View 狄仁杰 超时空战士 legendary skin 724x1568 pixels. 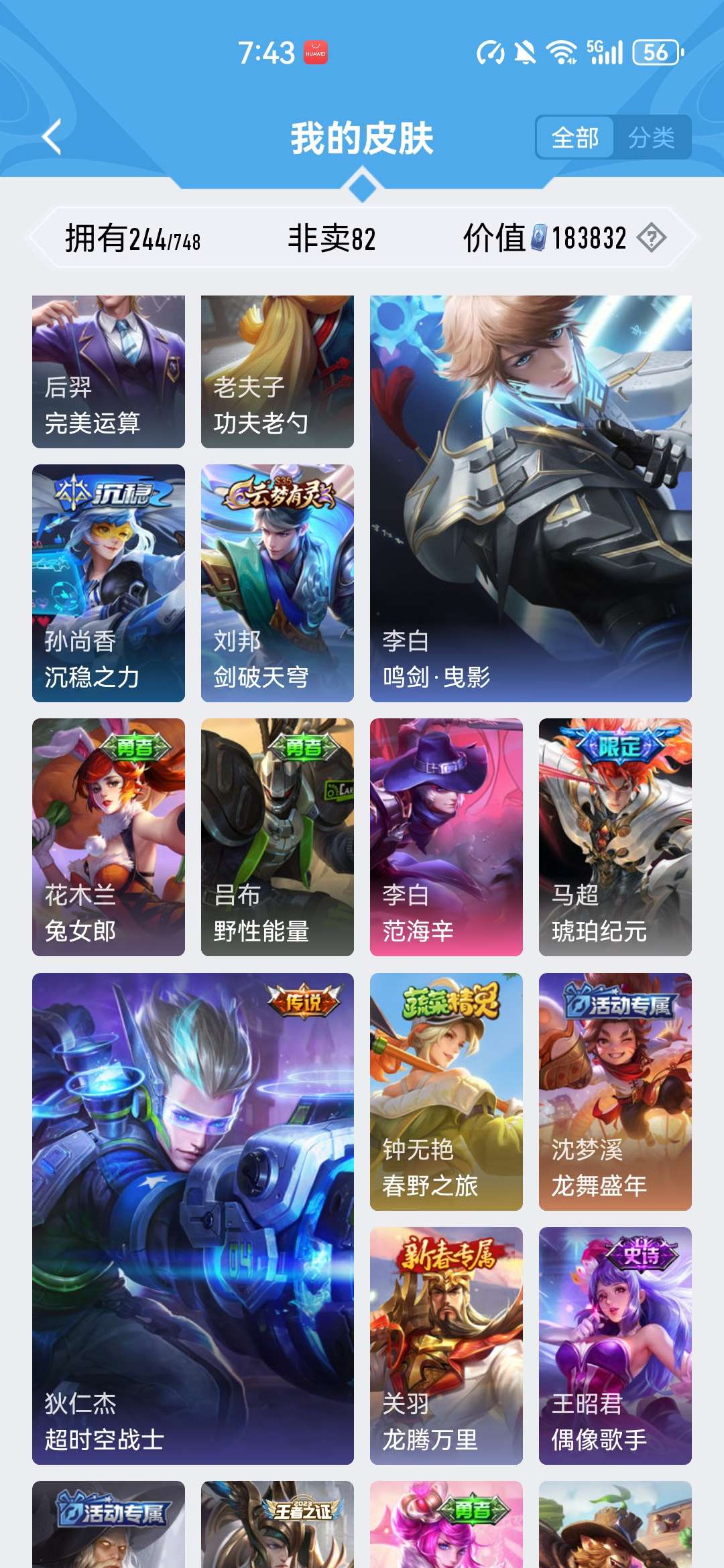pos(193,1218)
